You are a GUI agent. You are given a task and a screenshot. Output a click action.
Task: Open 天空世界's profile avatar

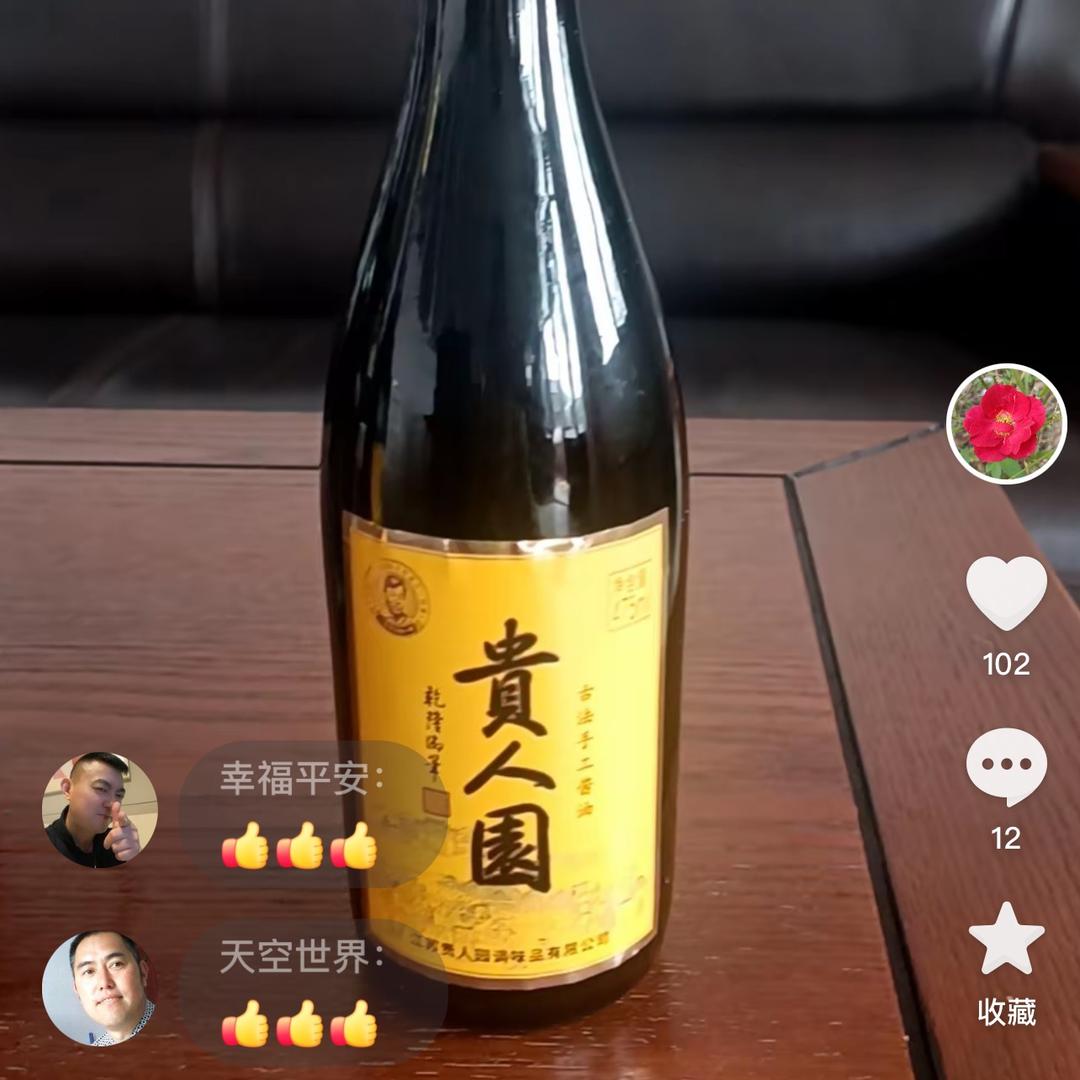100,987
